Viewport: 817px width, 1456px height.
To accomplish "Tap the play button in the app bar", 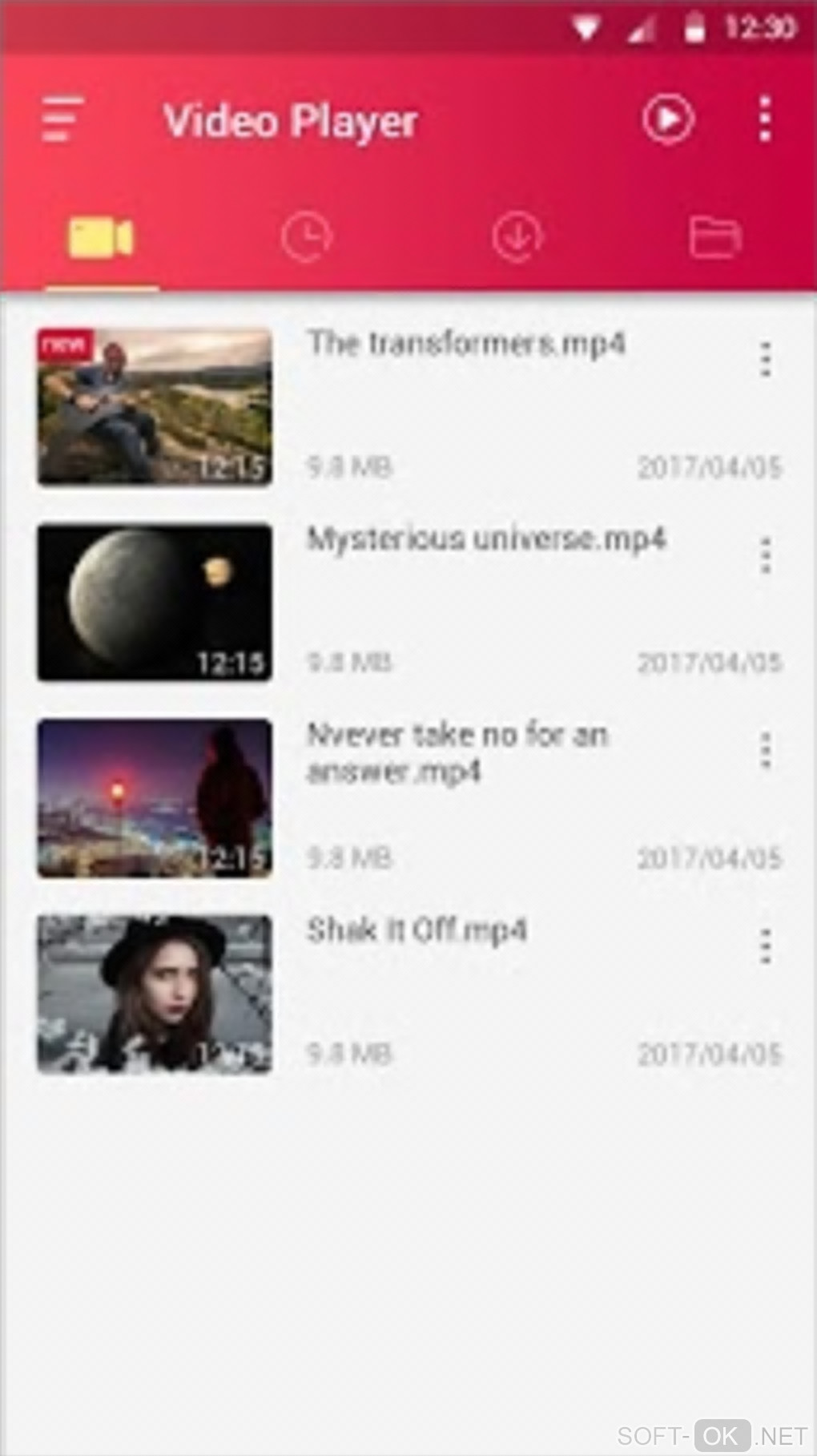I will [667, 119].
